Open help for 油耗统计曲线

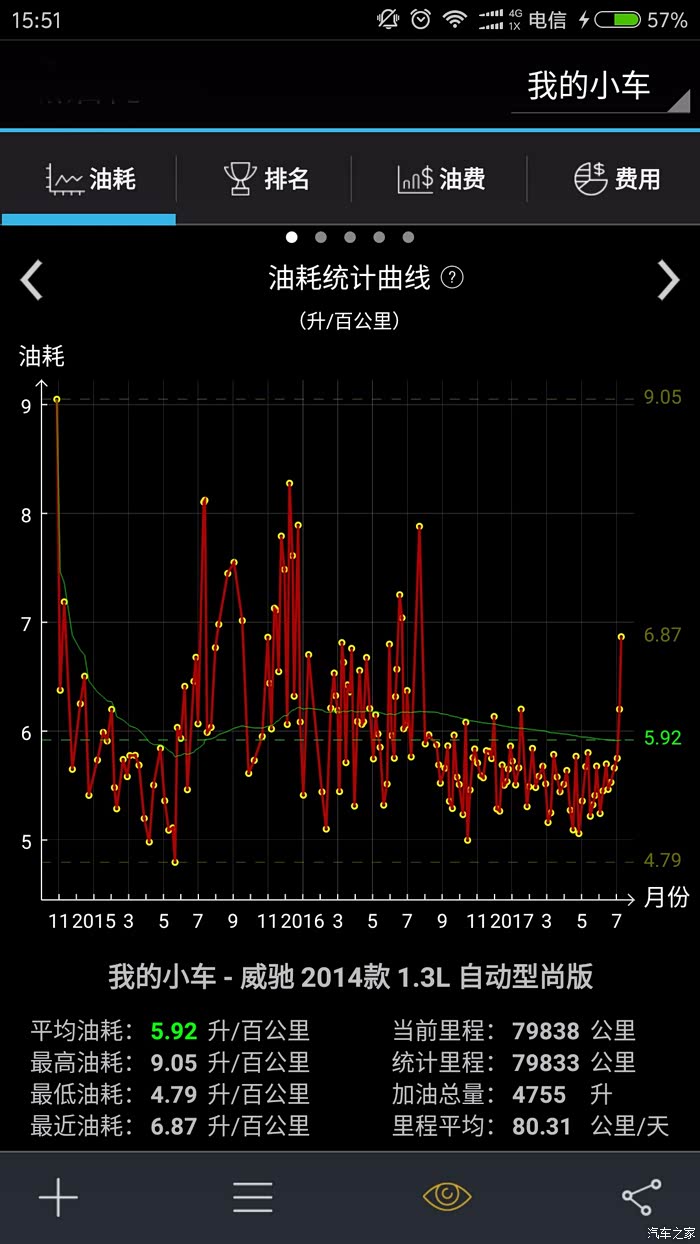(x=452, y=278)
